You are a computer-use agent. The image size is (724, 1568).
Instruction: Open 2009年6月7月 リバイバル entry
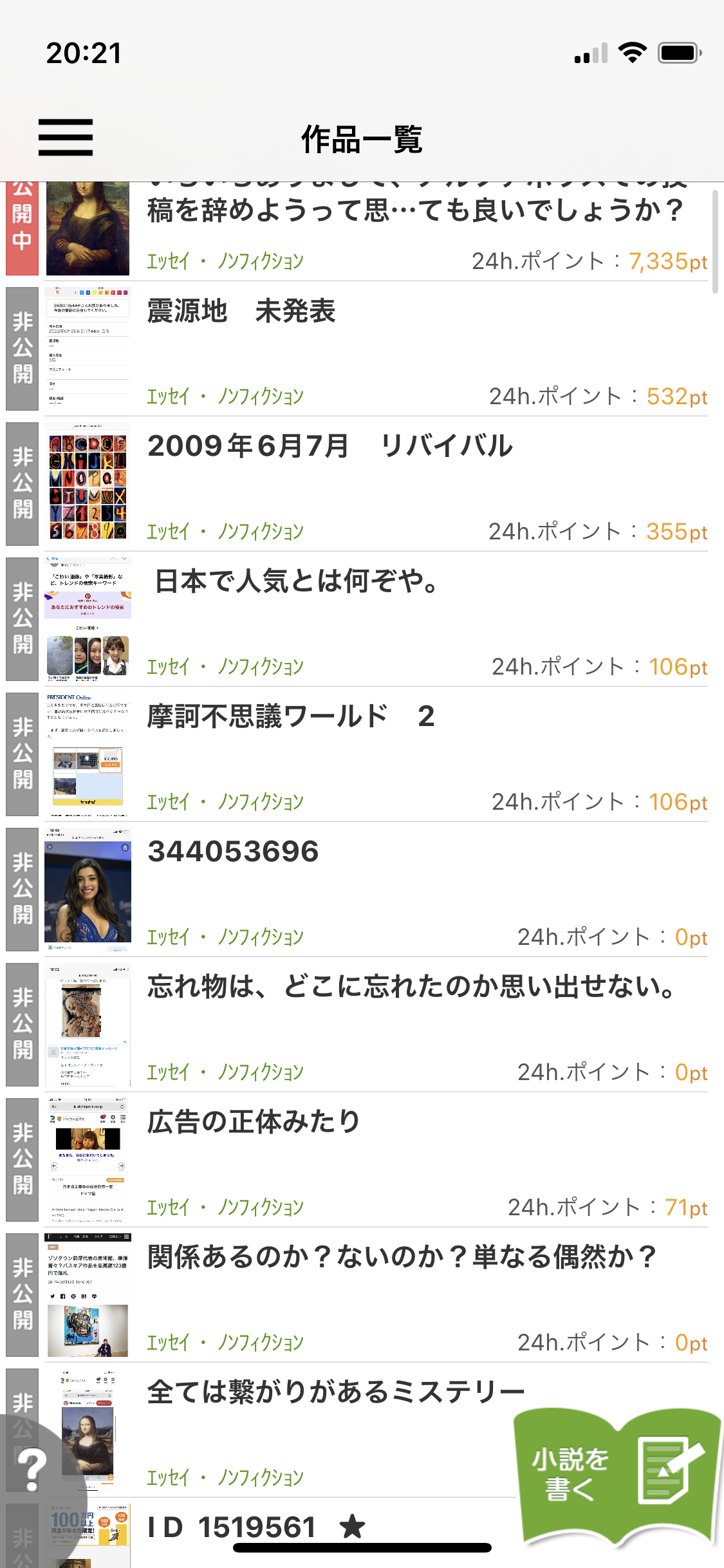click(x=330, y=447)
